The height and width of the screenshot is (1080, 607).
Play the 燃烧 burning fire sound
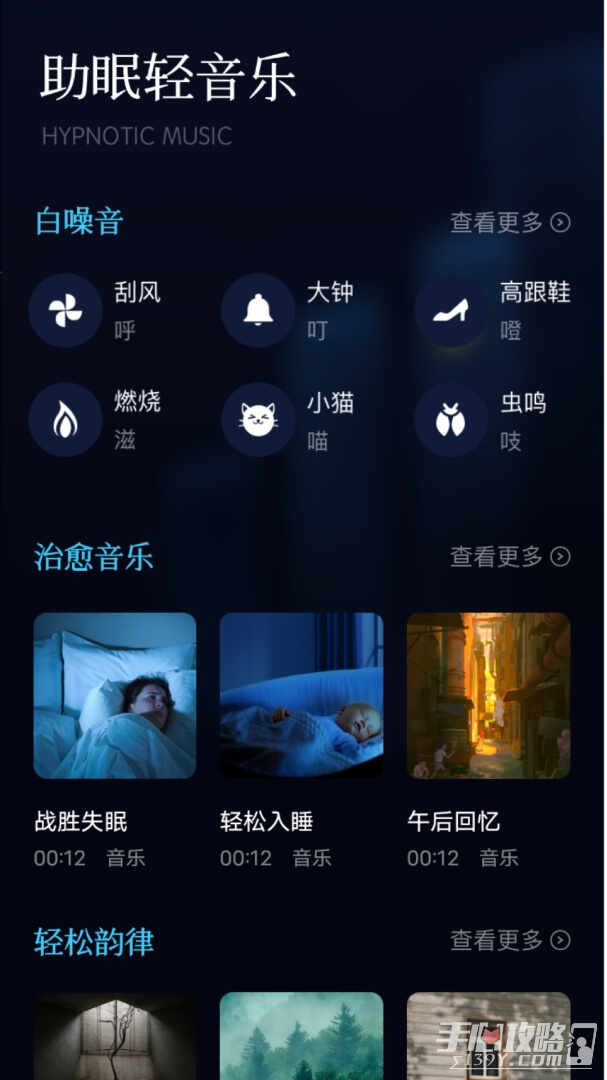coord(65,420)
